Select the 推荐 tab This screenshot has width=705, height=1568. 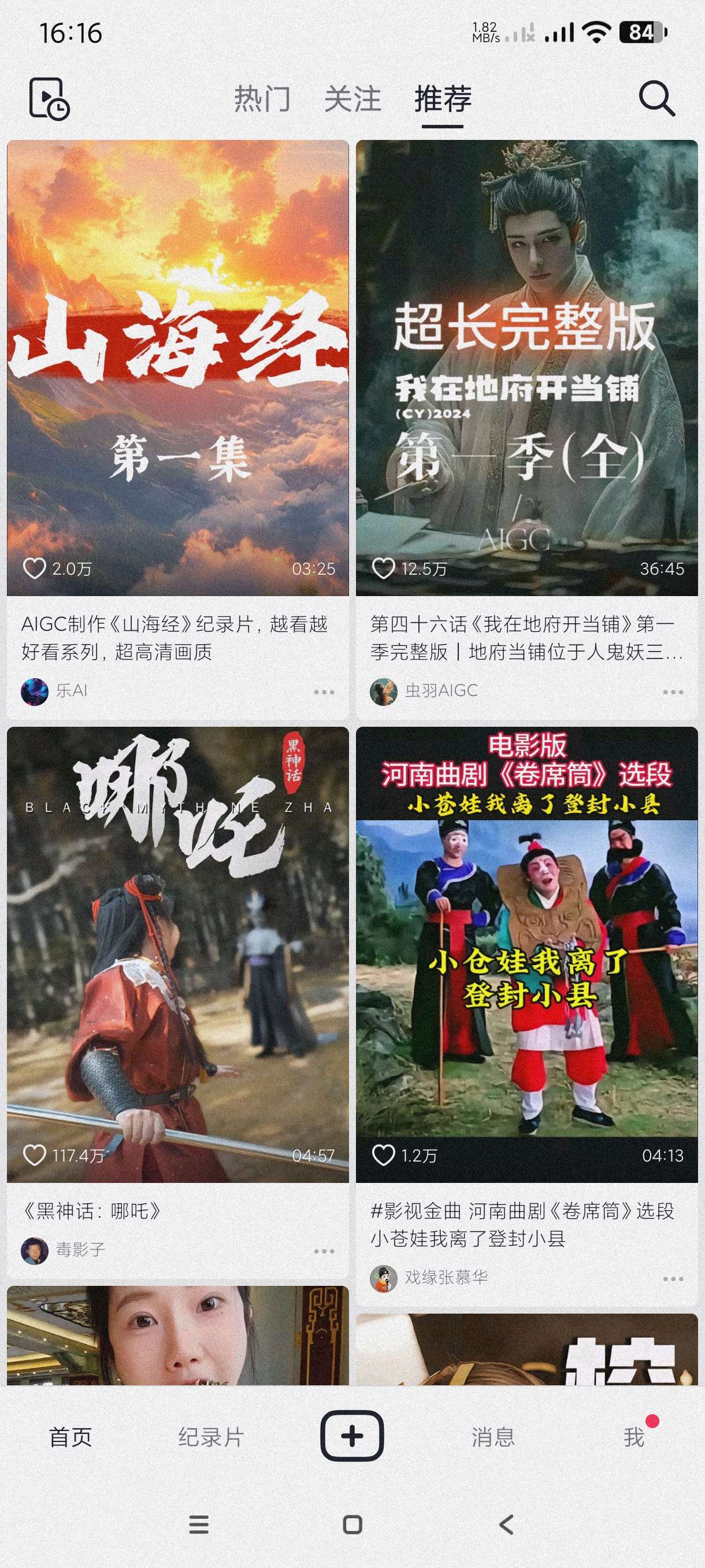click(x=443, y=99)
